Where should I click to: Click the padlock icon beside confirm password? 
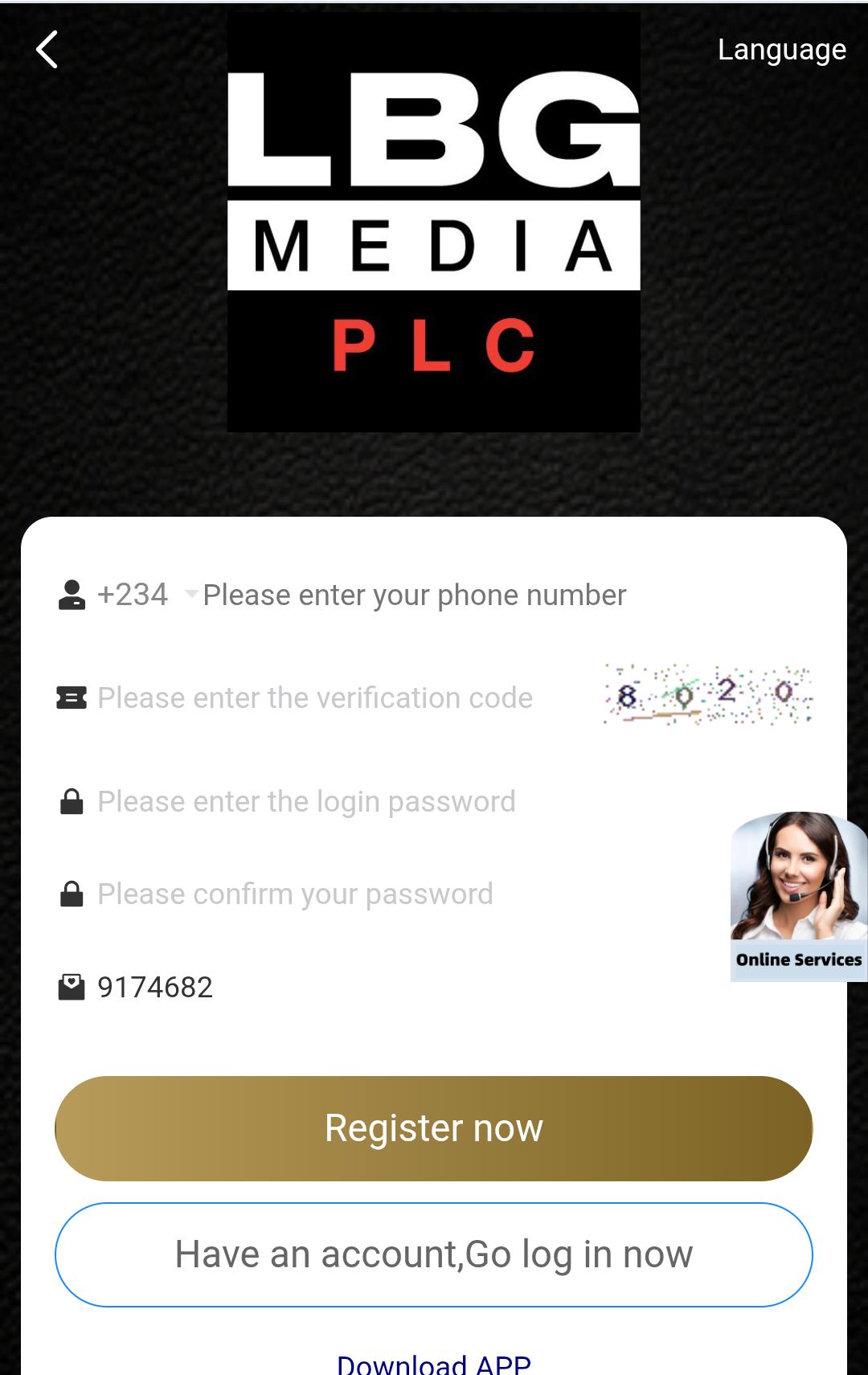73,892
